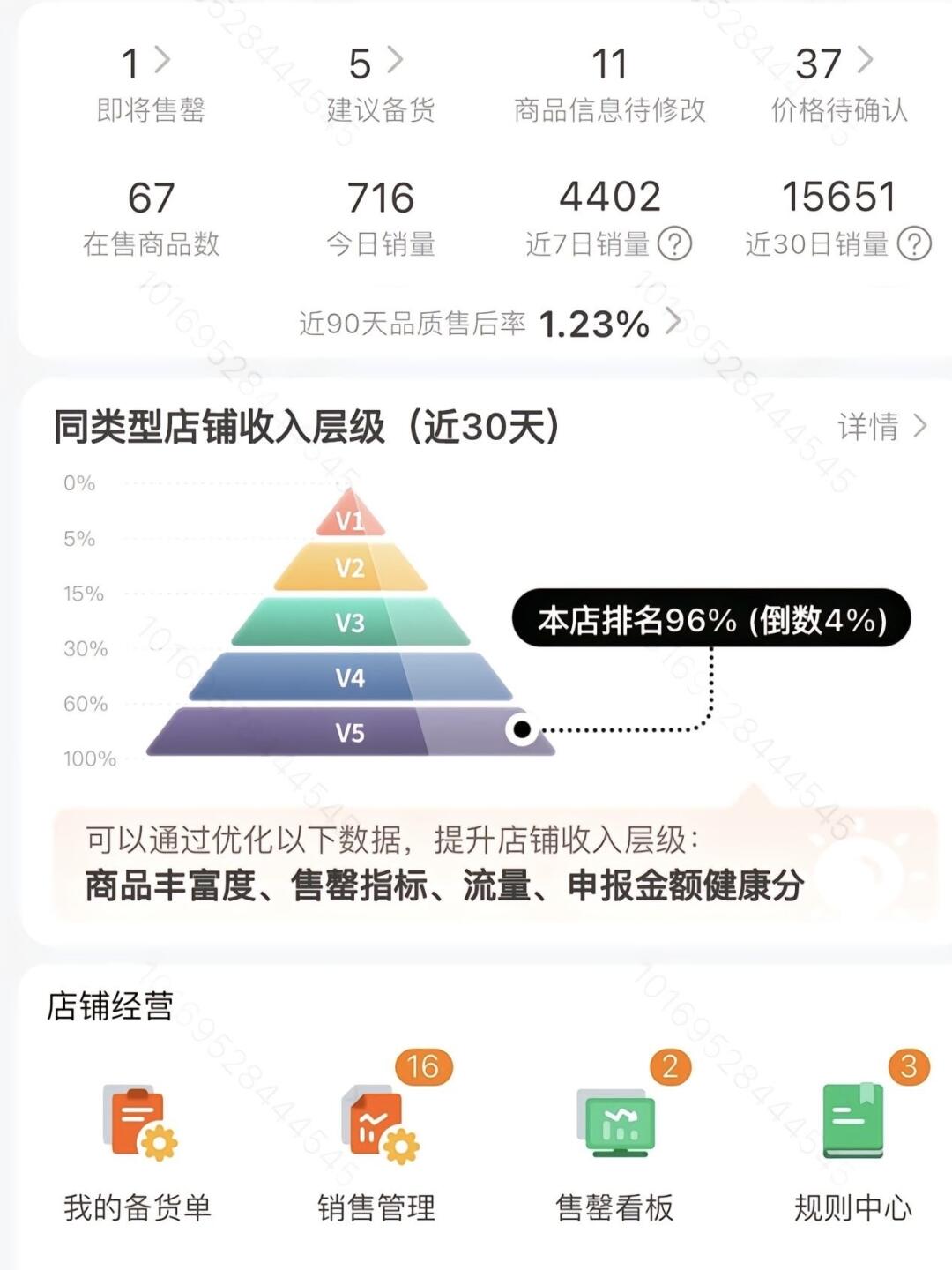Open the 即将售罄 count
Image resolution: width=952 pixels, height=1270 pixels.
(149, 84)
